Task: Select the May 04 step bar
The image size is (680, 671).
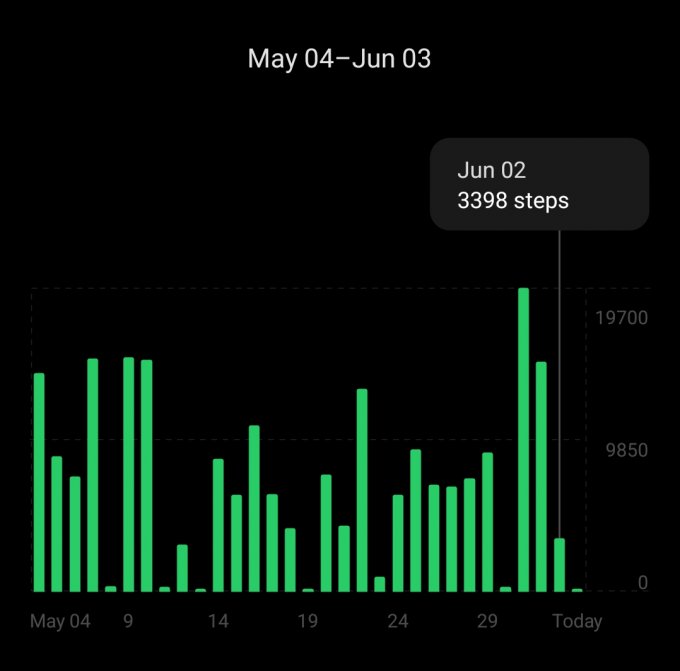Action: click(39, 482)
